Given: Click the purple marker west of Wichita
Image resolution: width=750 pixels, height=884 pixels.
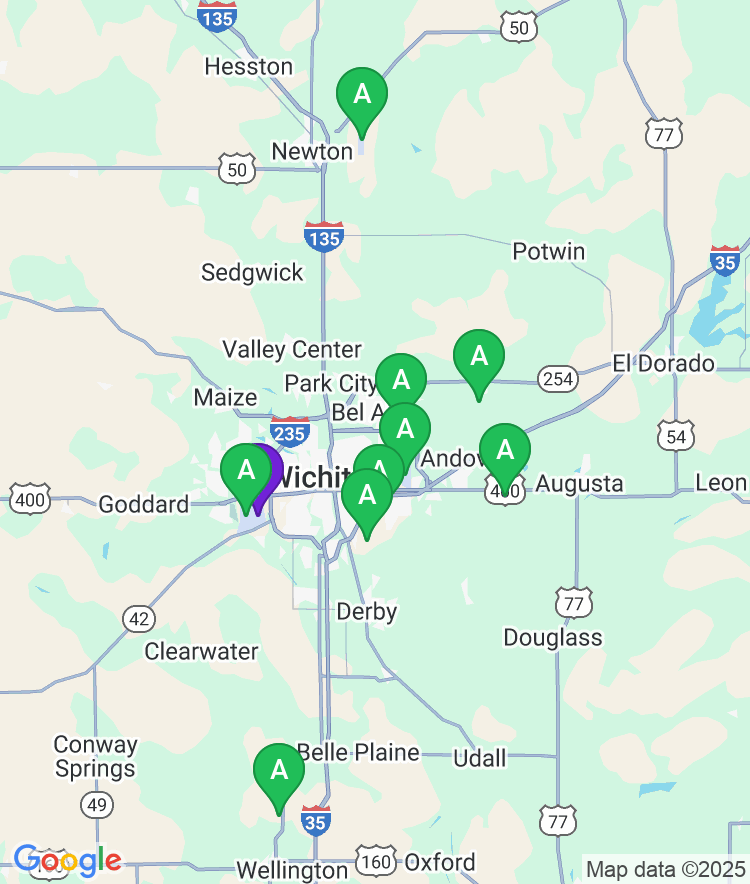Looking at the screenshot, I should click(274, 467).
